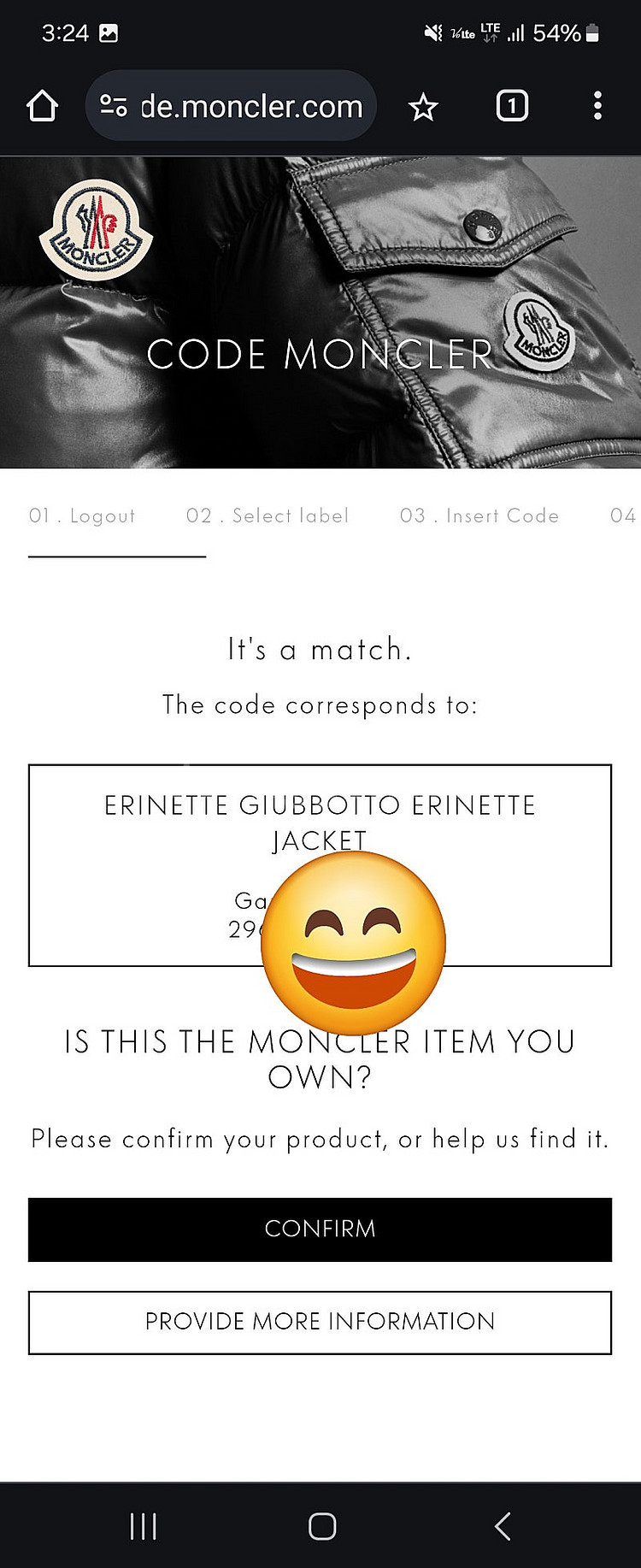641x1568 pixels.
Task: Go to the 03 Insert Code step
Action: point(479,516)
